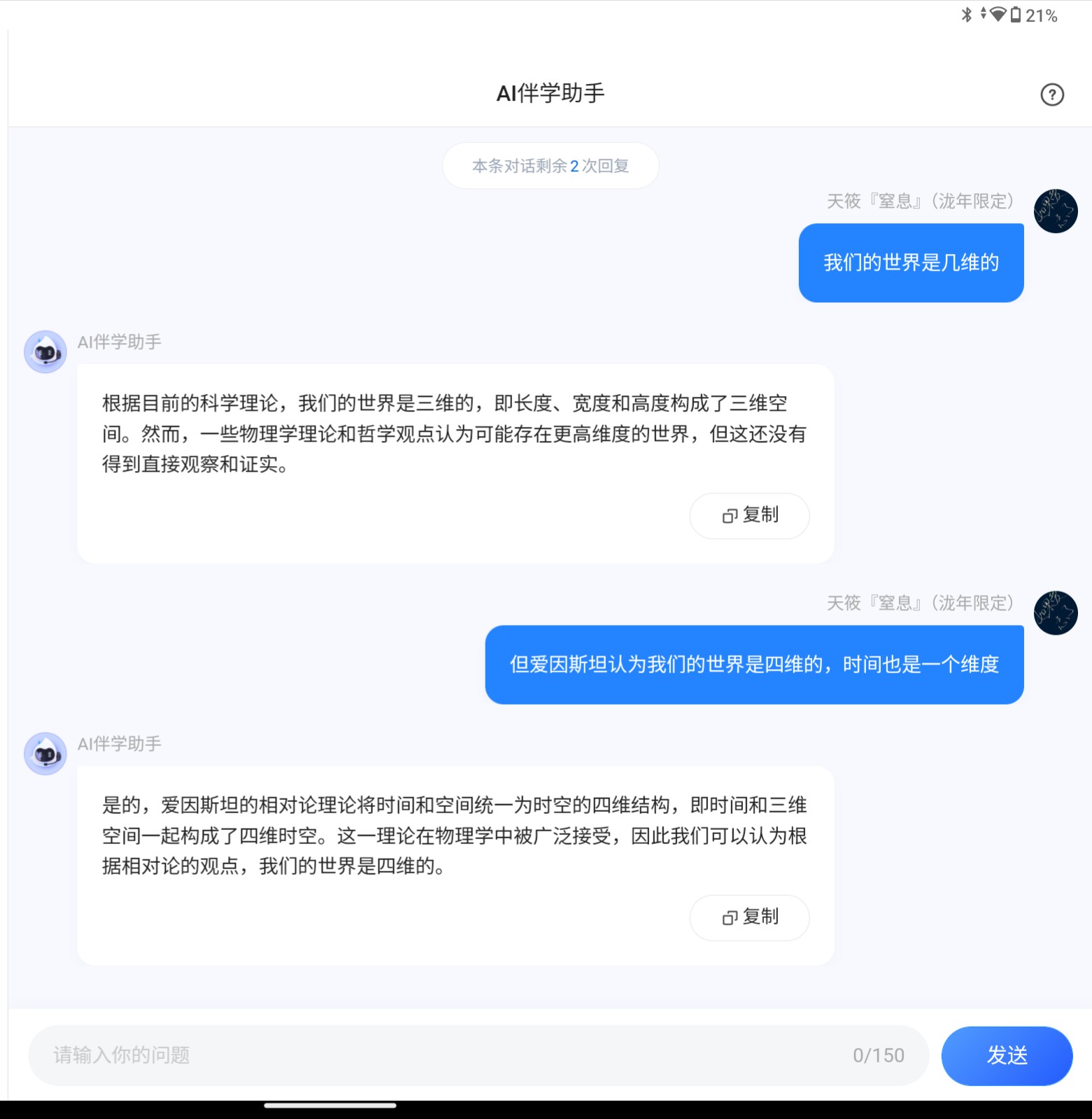Copy the reply about four-dimensional spacetime

(749, 917)
